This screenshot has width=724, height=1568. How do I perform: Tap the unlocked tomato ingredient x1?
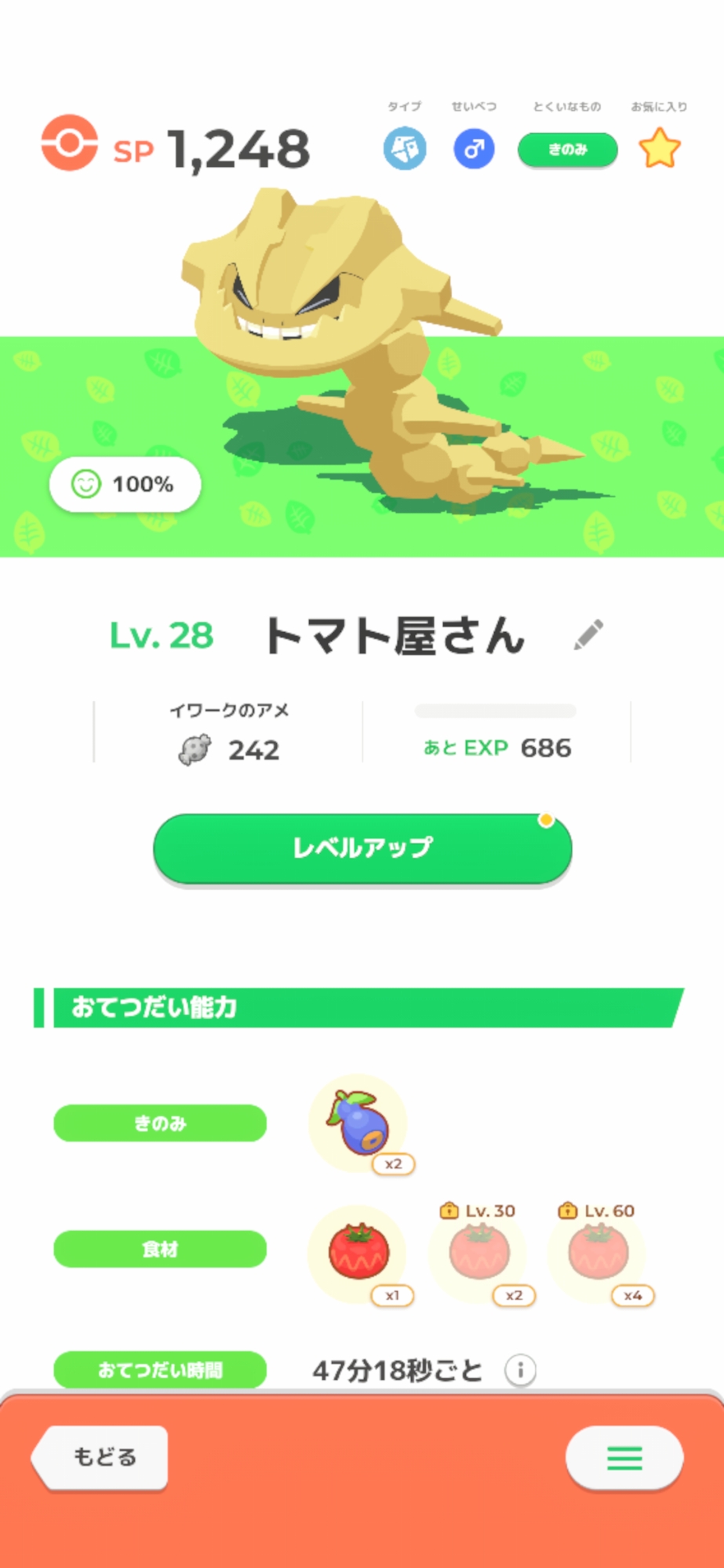point(358,1252)
